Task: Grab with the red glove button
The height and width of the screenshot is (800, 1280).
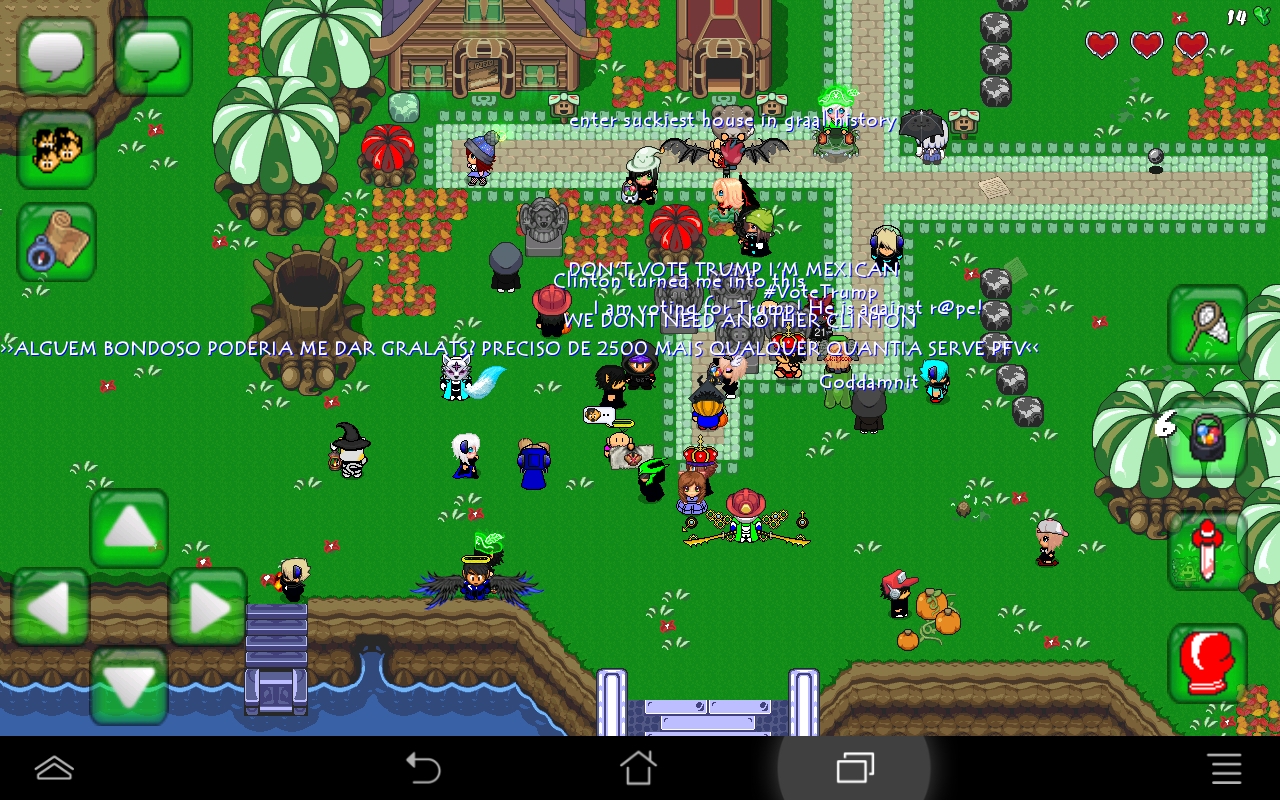Action: [x=1207, y=663]
